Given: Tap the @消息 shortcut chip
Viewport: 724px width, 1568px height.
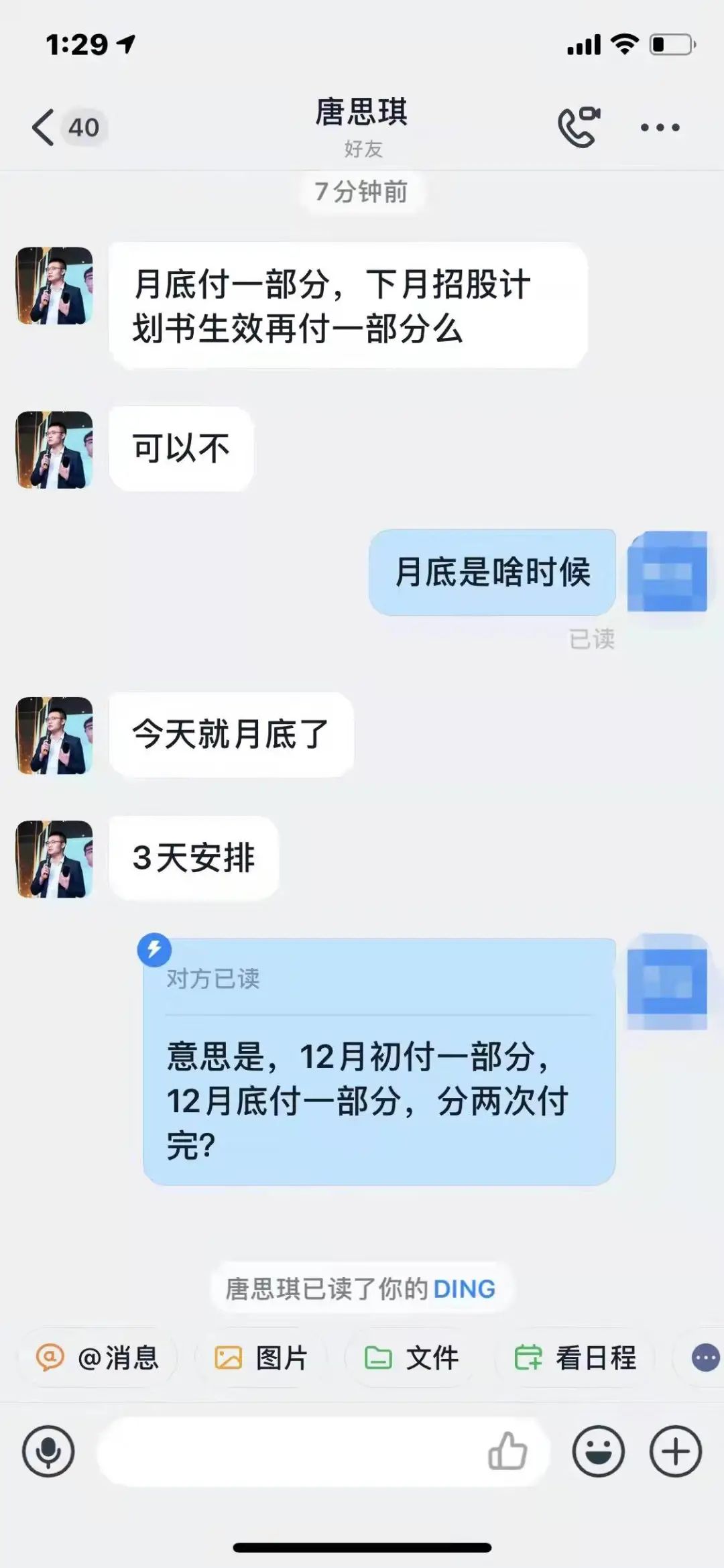Looking at the screenshot, I should pyautogui.click(x=98, y=1359).
